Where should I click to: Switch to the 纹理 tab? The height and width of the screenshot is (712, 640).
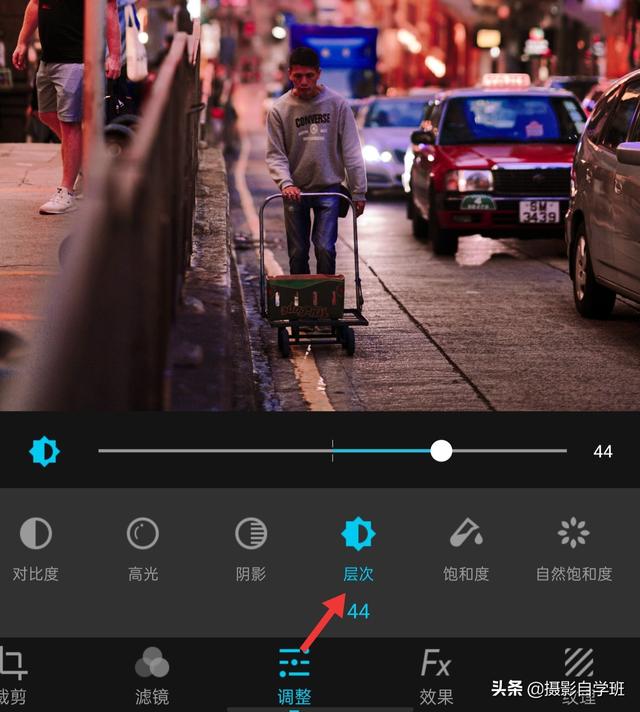(579, 673)
